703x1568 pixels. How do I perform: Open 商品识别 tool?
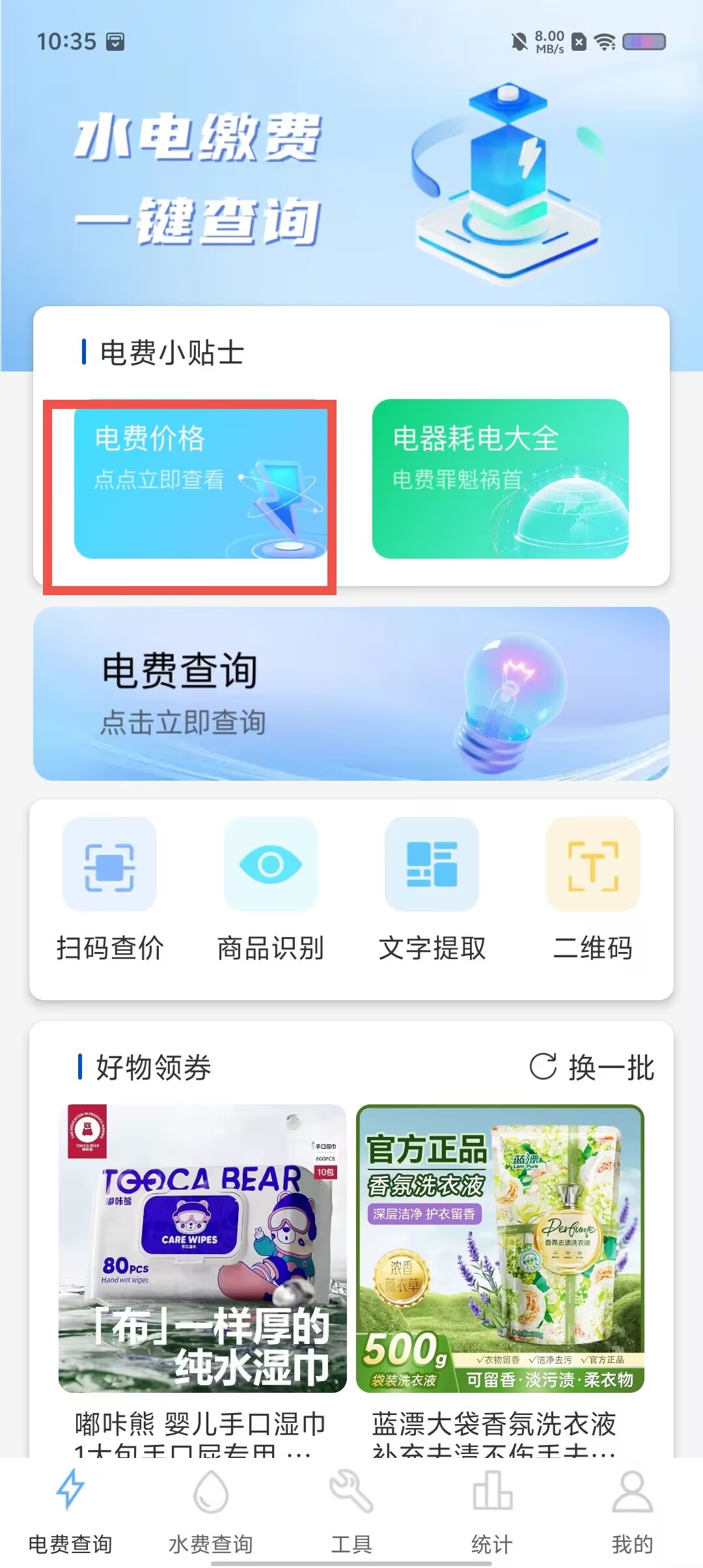coord(271,890)
